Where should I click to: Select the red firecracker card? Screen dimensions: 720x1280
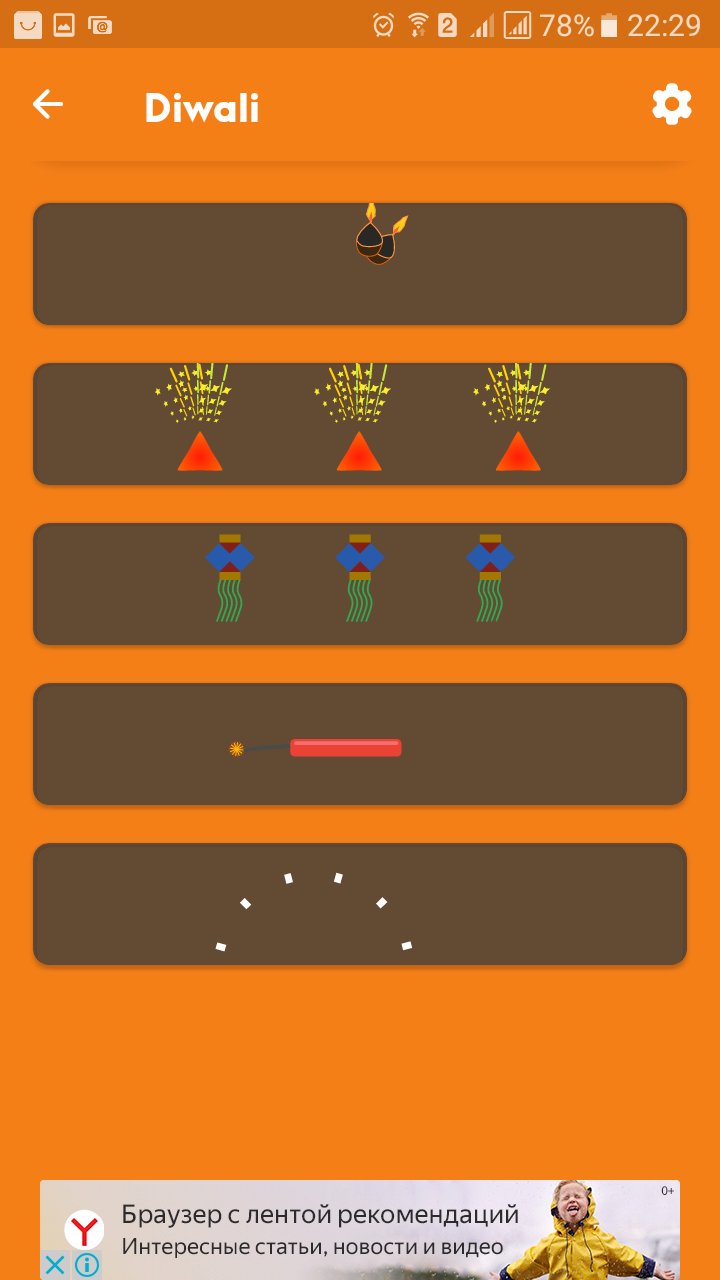(360, 744)
